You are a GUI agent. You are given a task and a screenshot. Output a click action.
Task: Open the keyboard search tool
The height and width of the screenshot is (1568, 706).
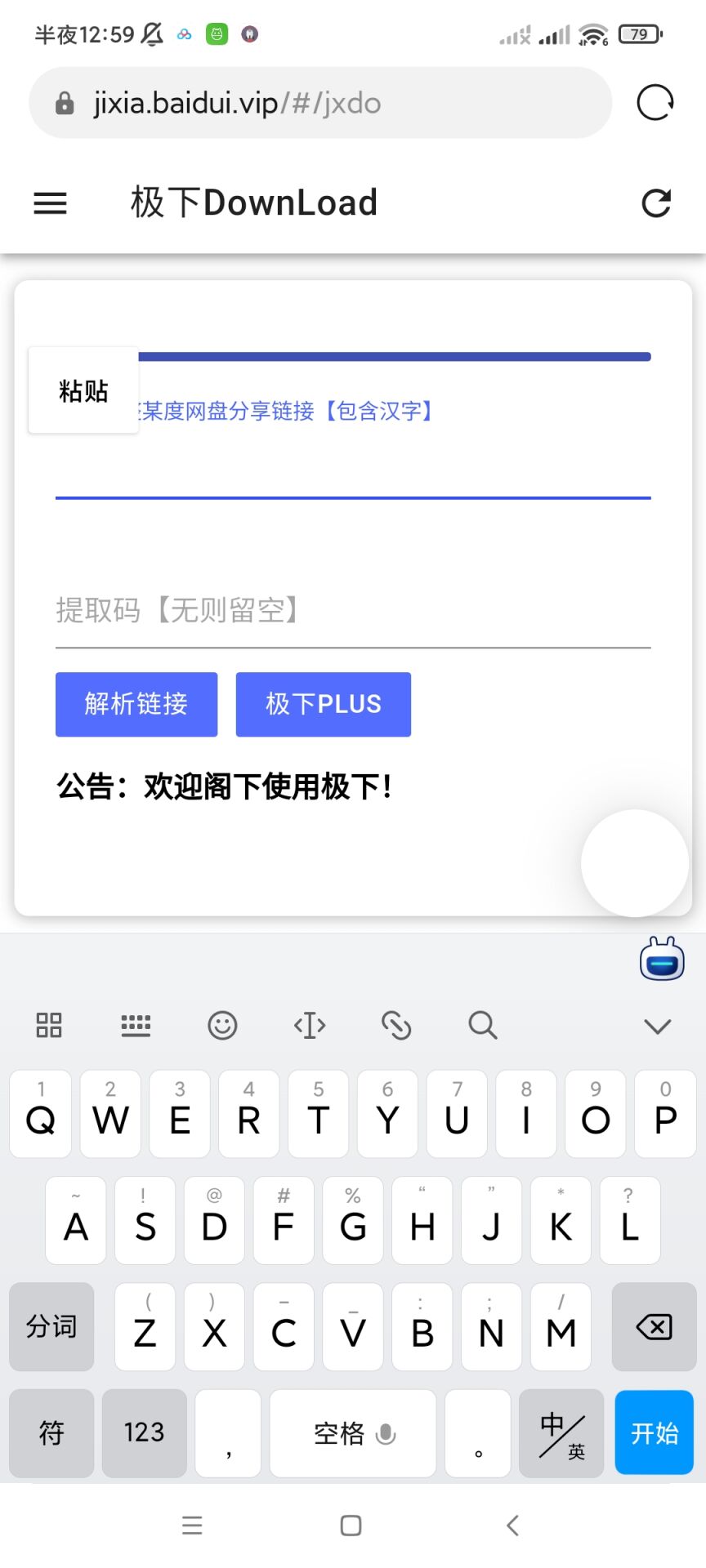[482, 1025]
